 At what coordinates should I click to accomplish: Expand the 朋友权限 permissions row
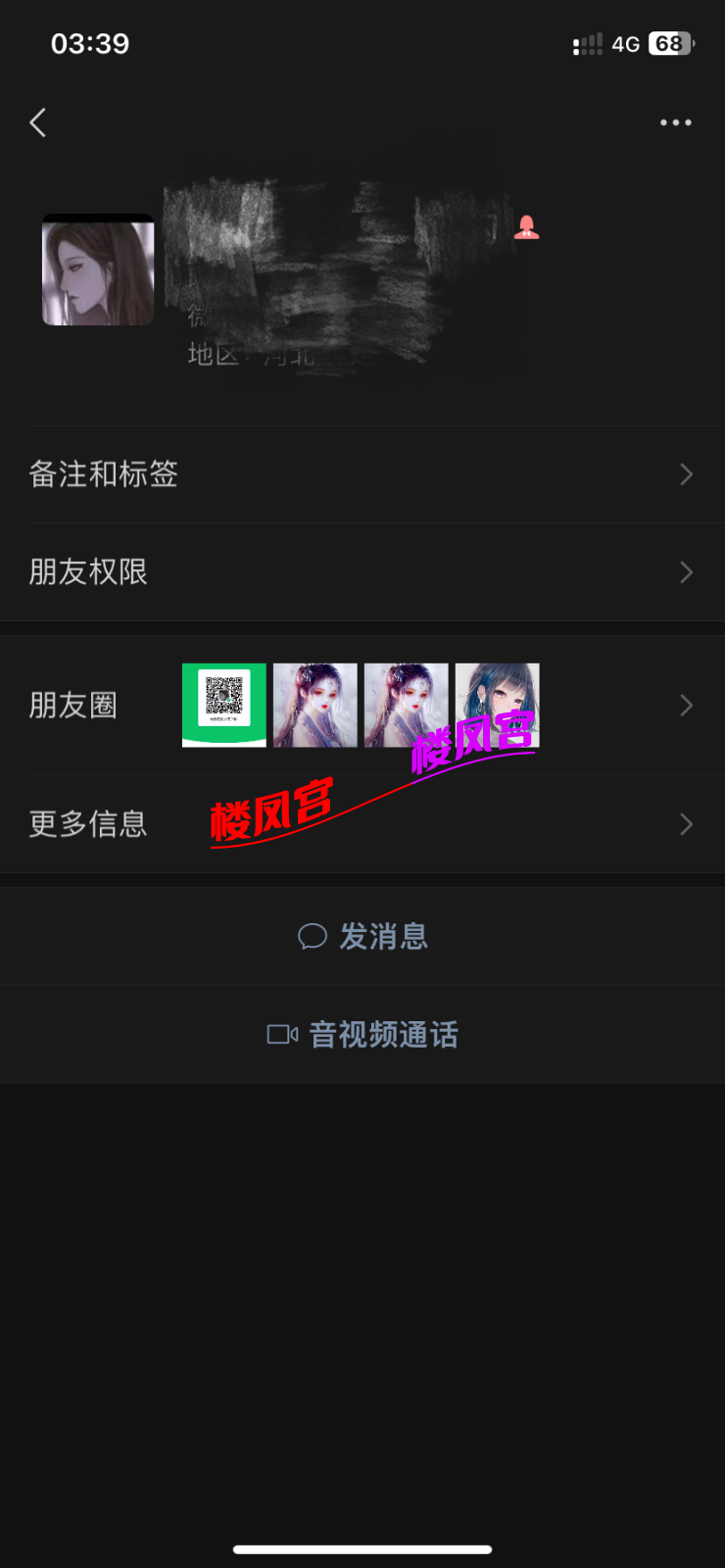coord(362,571)
